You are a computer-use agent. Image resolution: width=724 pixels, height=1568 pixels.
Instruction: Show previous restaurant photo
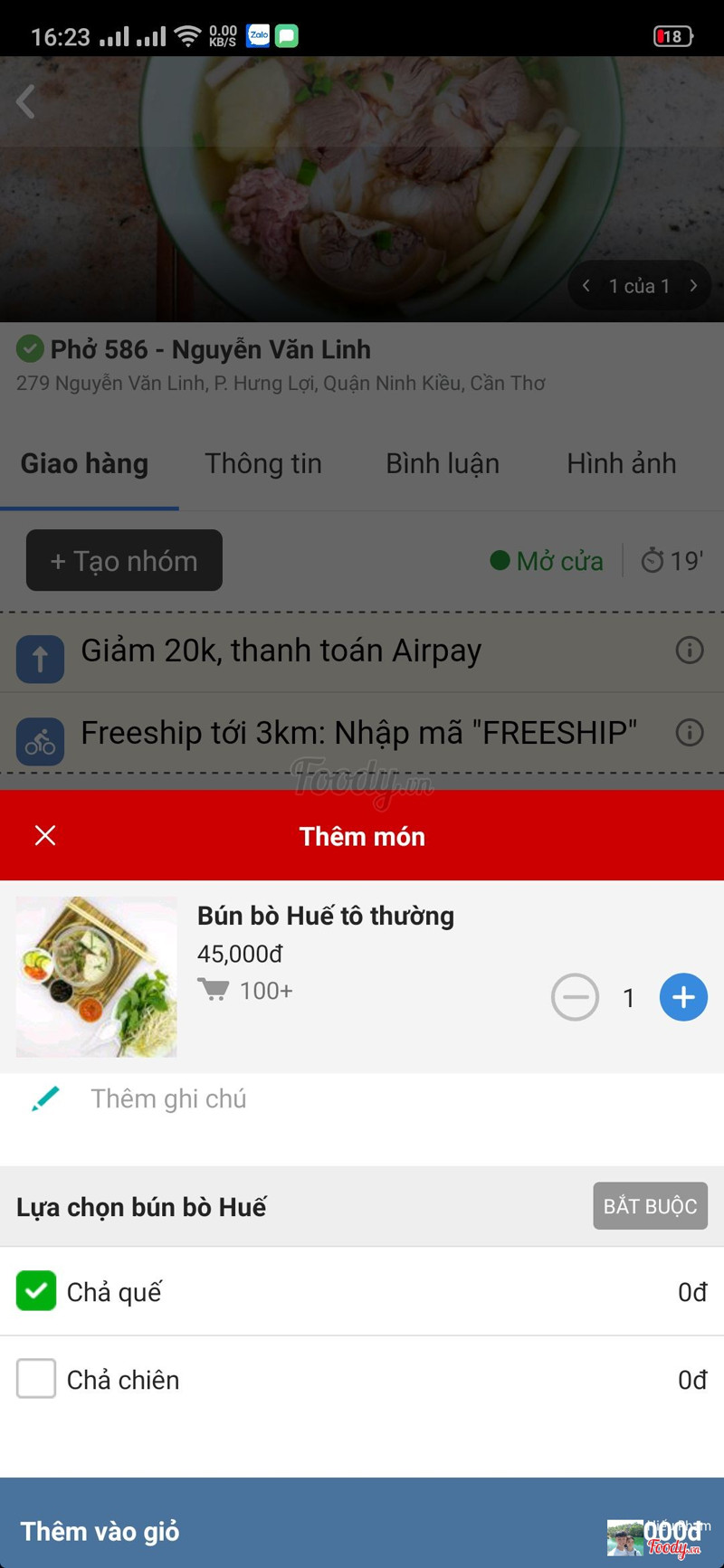click(x=586, y=286)
